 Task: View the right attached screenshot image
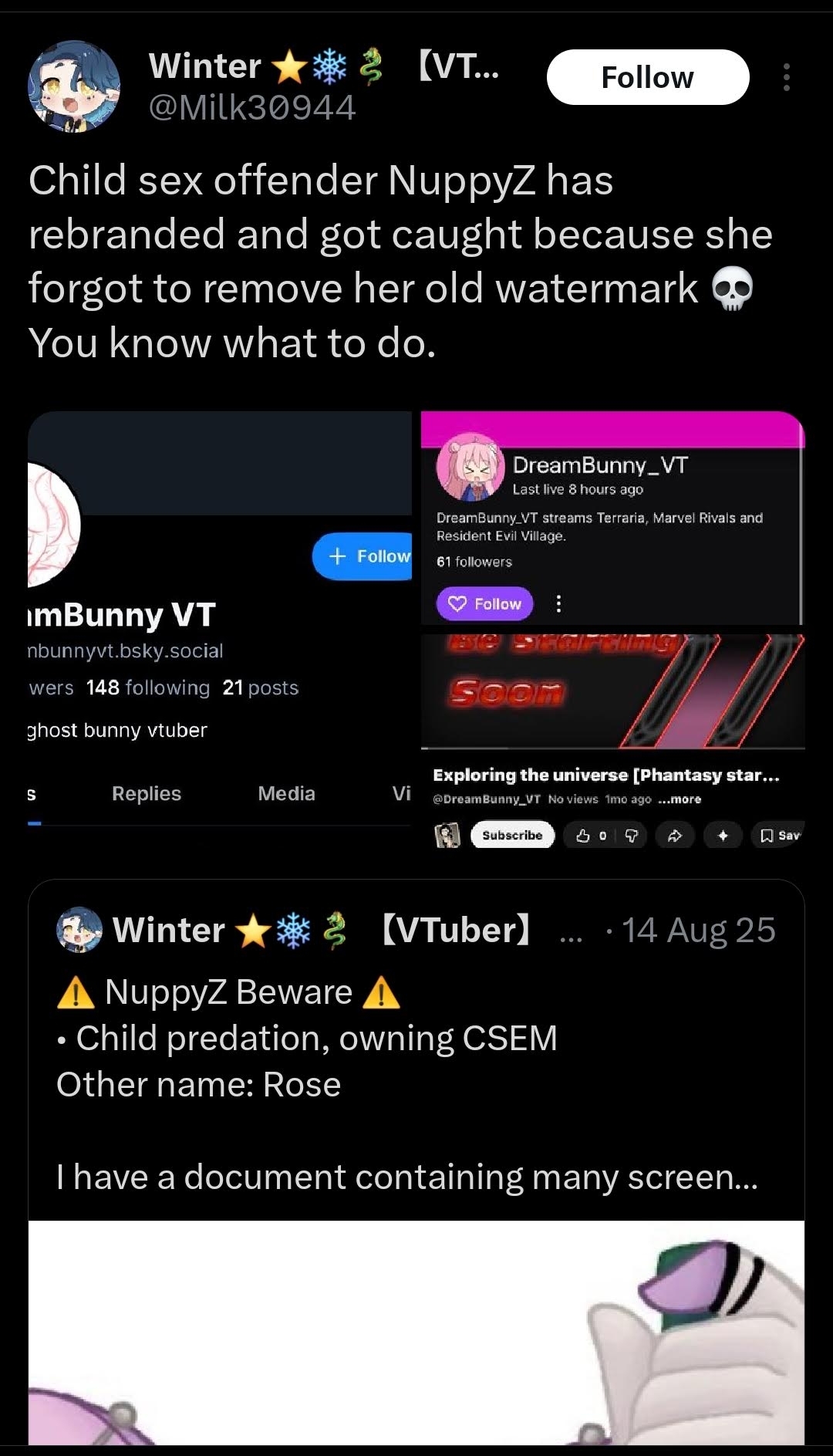tap(612, 633)
